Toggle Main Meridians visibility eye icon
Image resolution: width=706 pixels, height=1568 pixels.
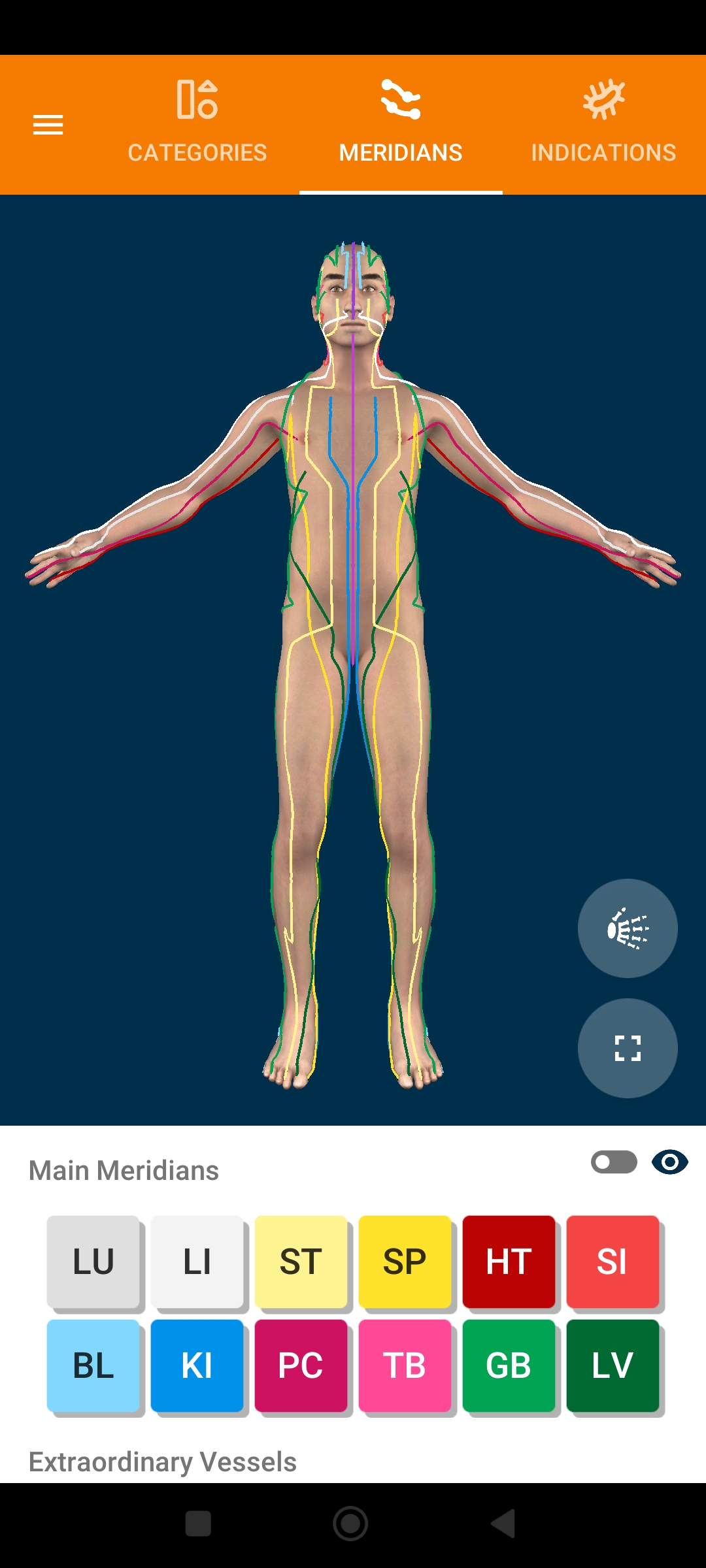pos(669,1162)
